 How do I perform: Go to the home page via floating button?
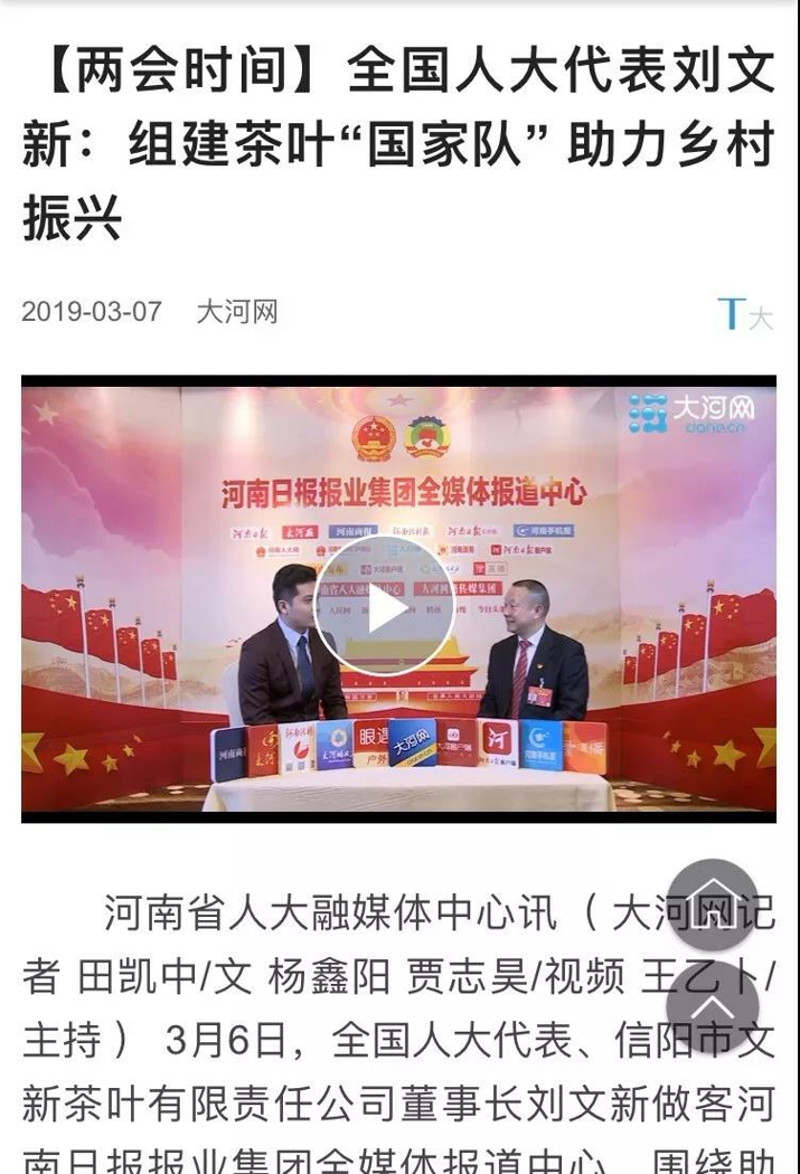click(711, 904)
